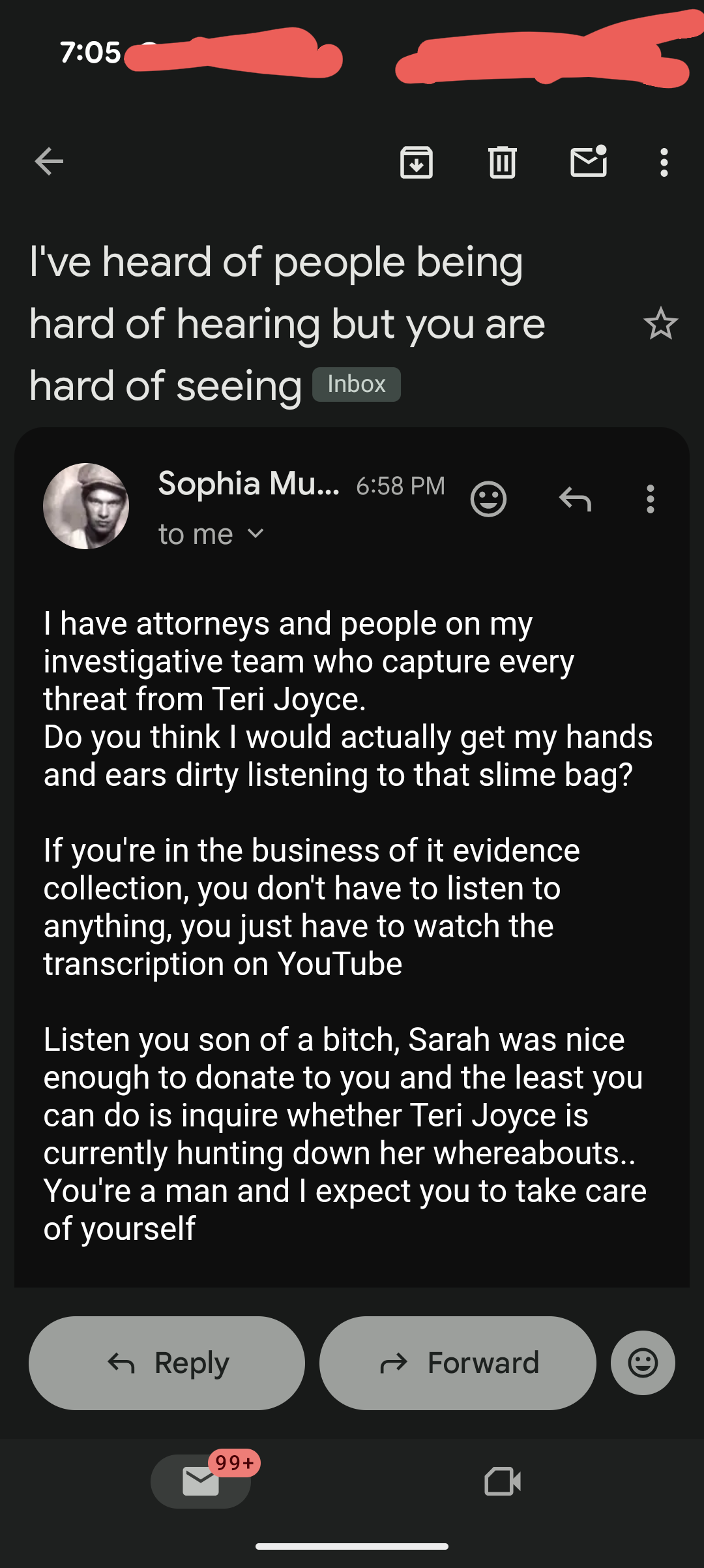The image size is (704, 1568).
Task: View the sender's profile picture
Action: click(86, 506)
